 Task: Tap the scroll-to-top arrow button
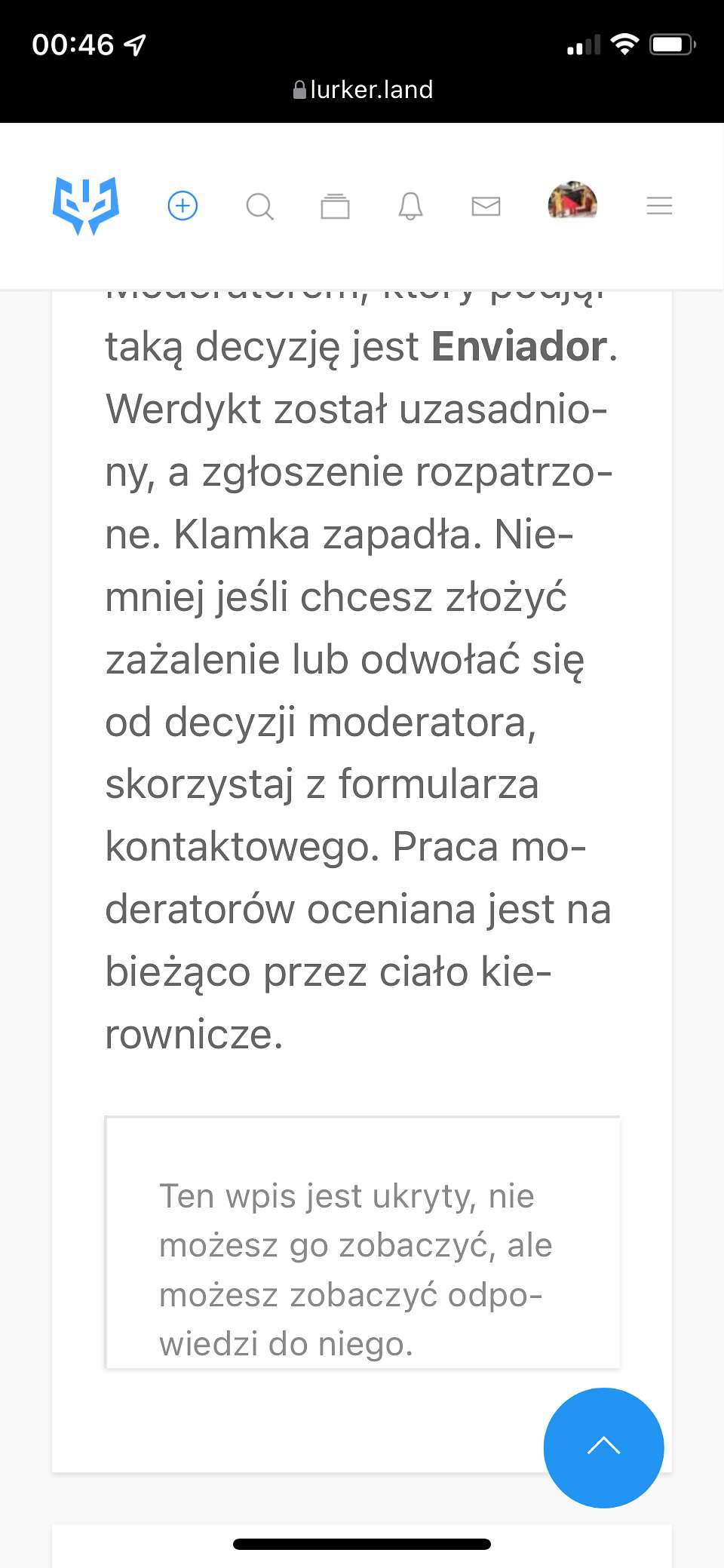603,1447
